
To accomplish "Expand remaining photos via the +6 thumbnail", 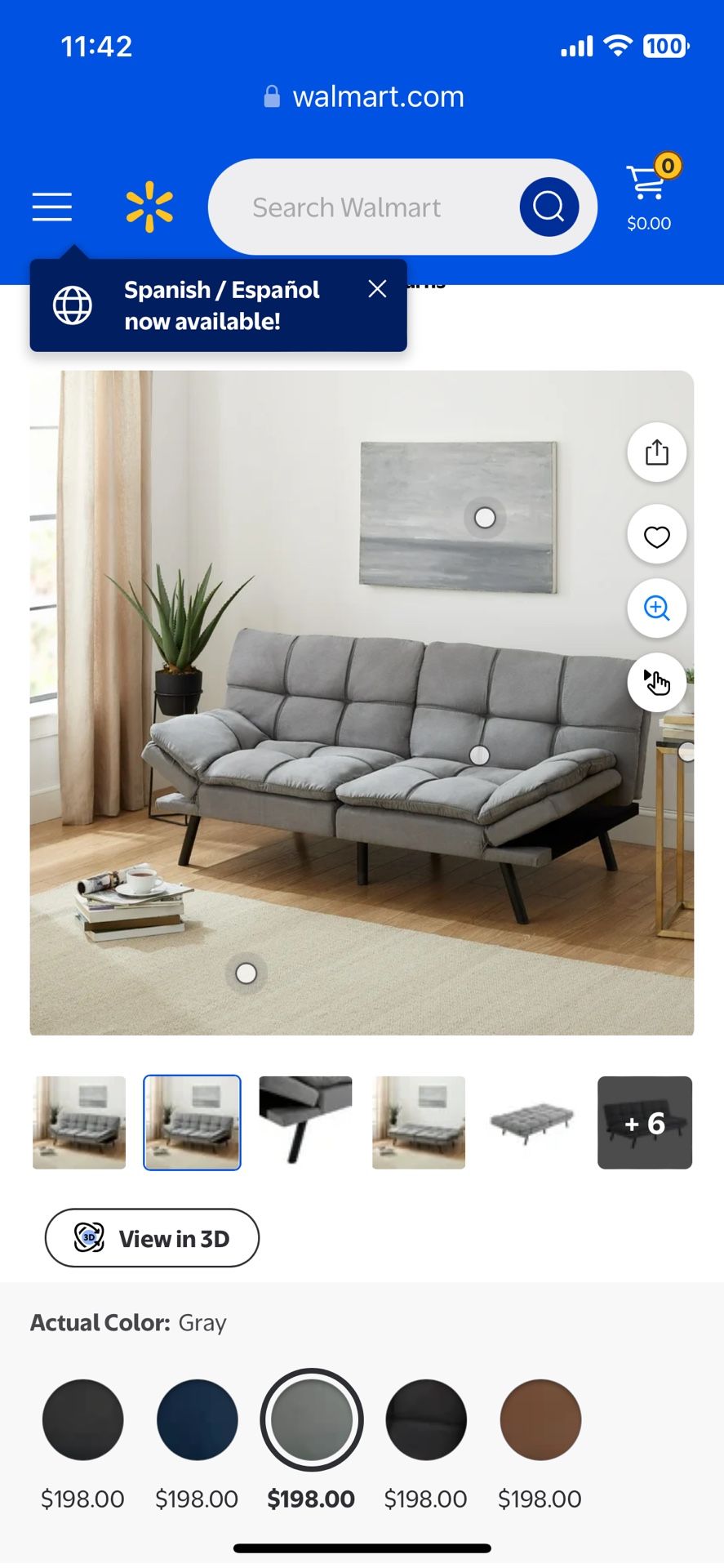I will click(644, 1123).
